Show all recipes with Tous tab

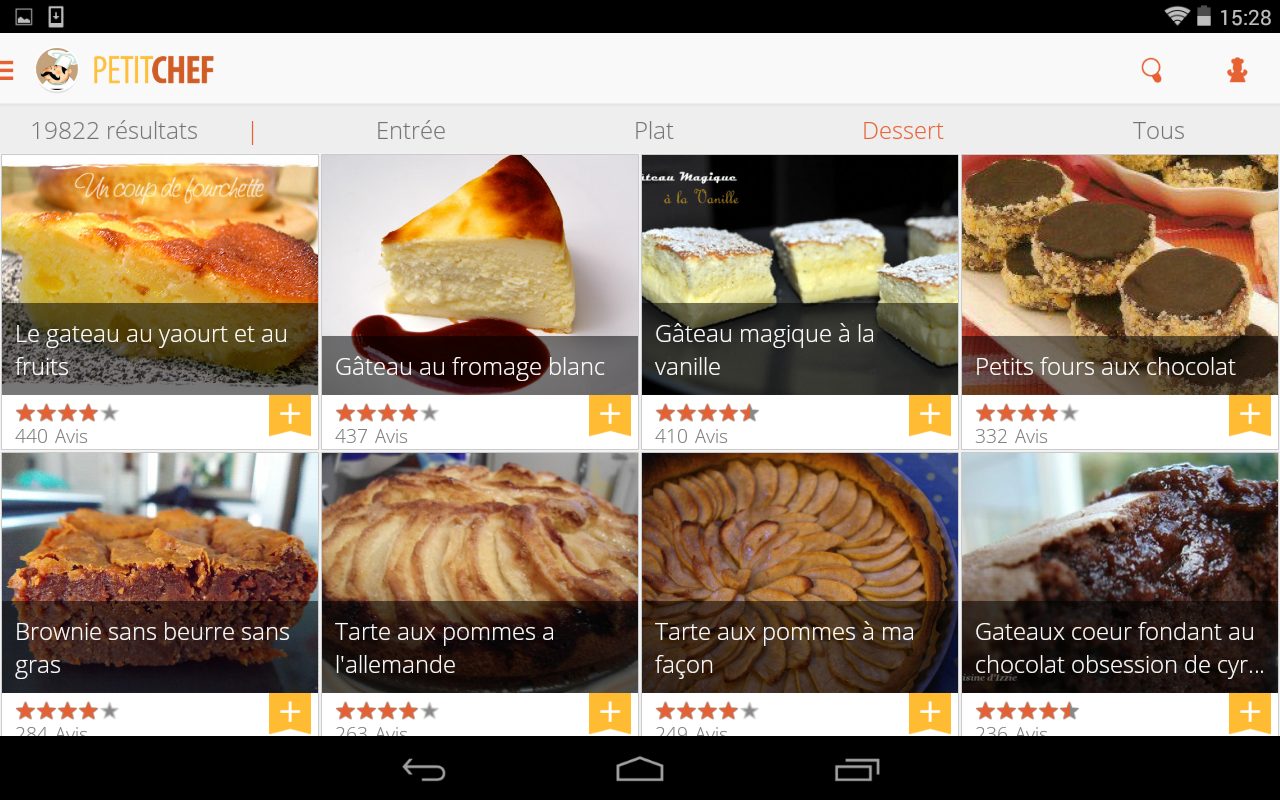coord(1158,131)
